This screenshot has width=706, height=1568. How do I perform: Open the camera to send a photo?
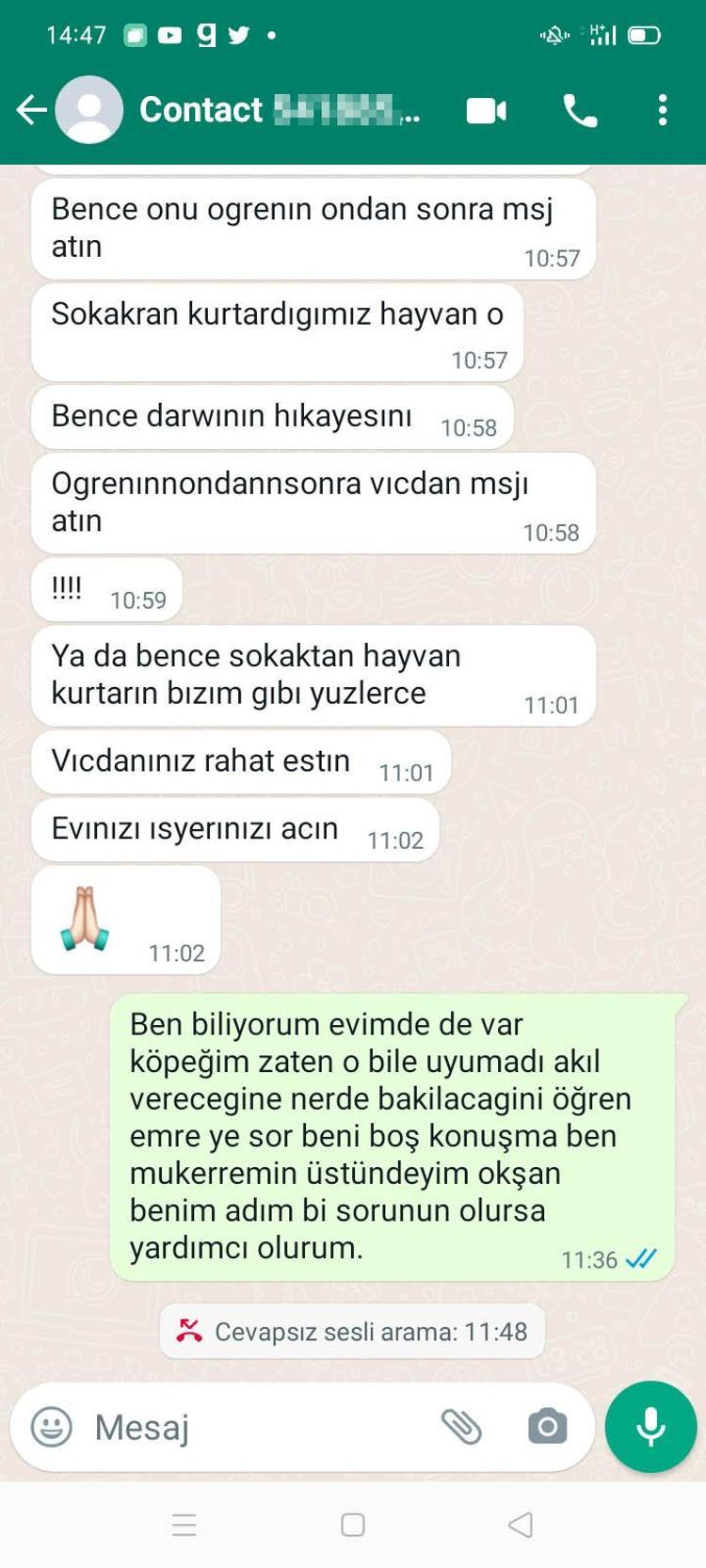point(547,1426)
